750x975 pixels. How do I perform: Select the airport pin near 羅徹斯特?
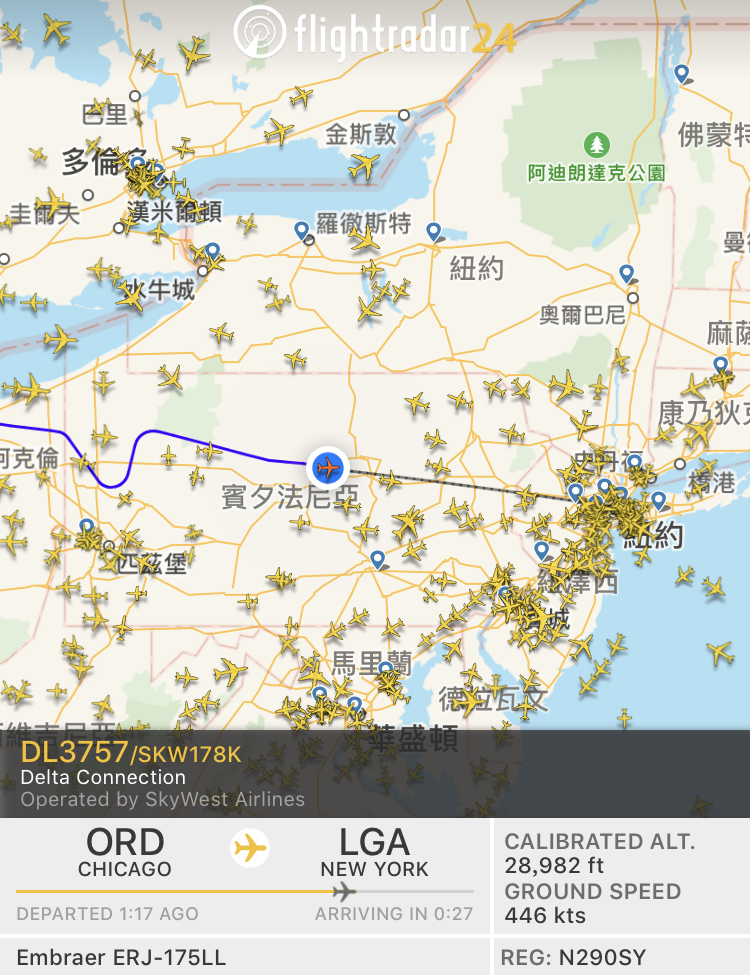303,231
